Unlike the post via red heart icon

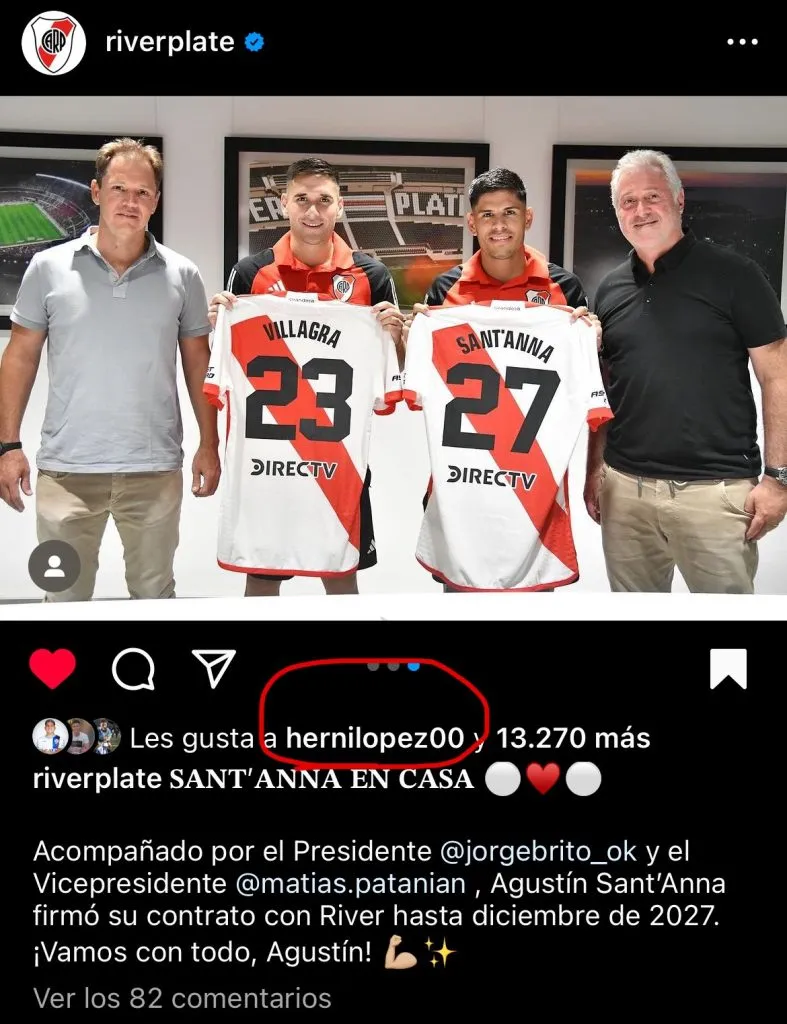(x=52, y=666)
